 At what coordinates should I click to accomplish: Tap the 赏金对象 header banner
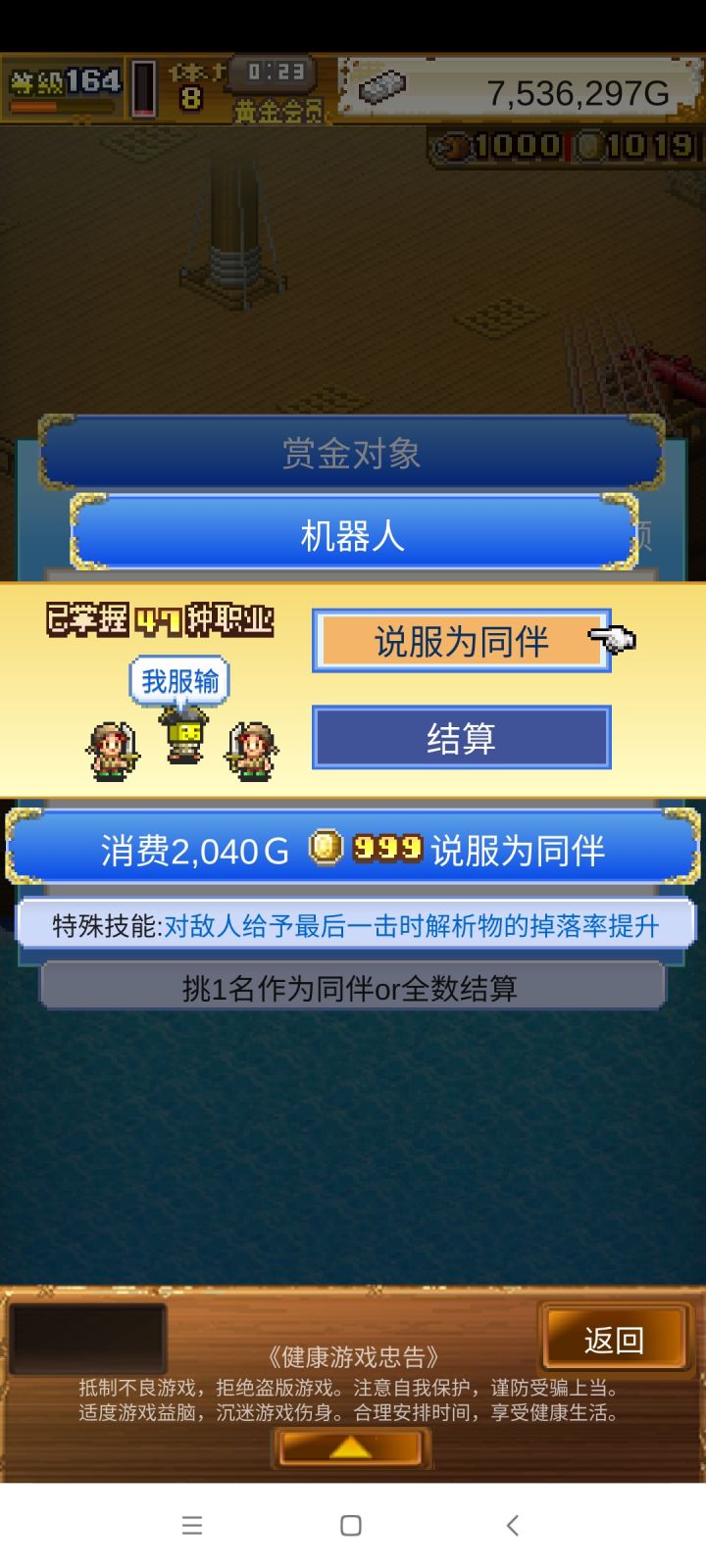click(351, 452)
